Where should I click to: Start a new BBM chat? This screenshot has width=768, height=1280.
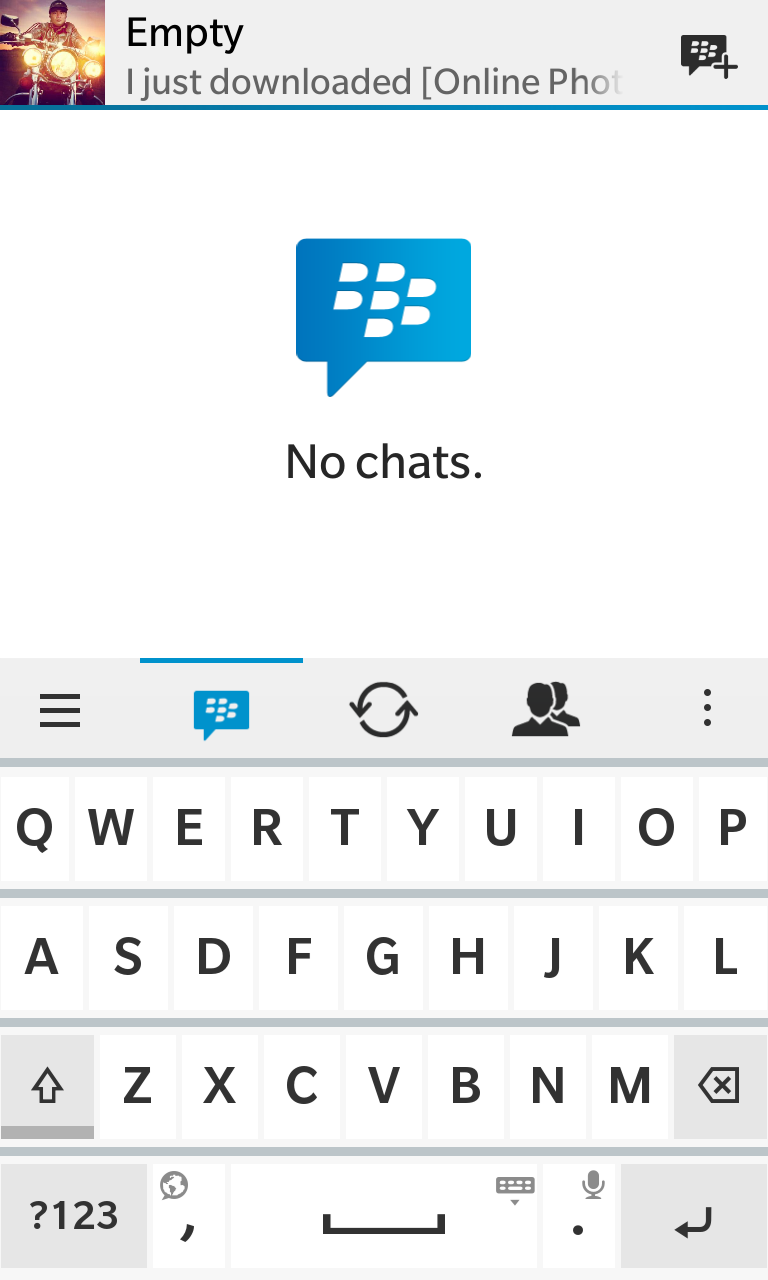(x=709, y=56)
